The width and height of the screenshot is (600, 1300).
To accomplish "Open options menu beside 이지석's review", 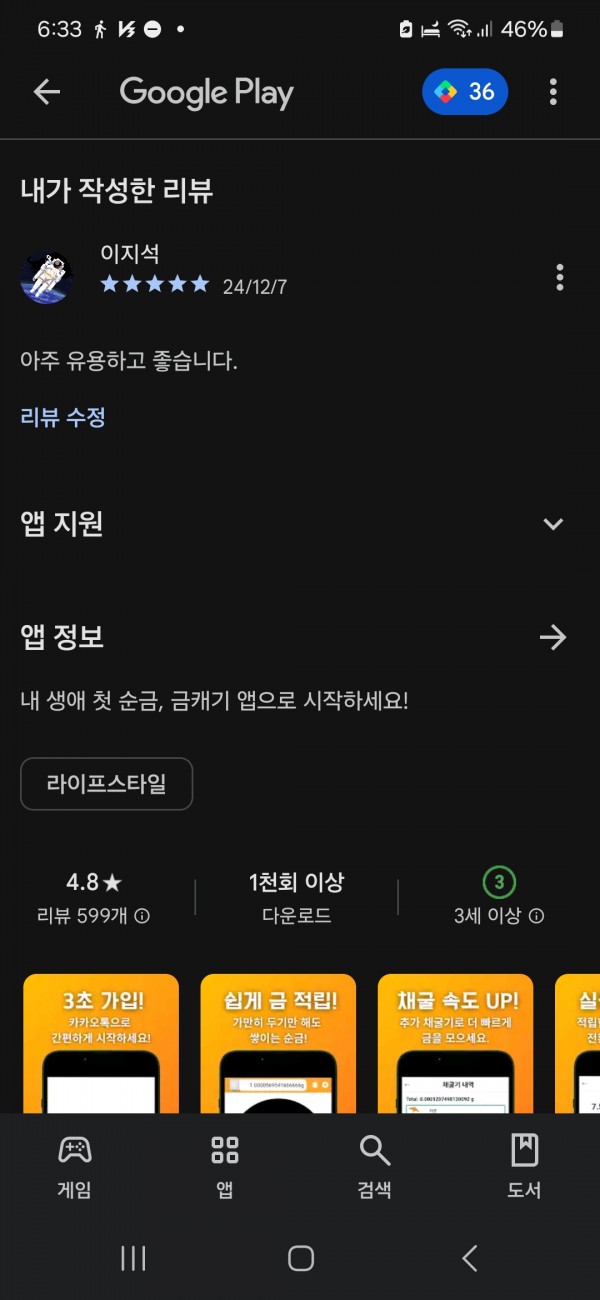I will pos(559,277).
